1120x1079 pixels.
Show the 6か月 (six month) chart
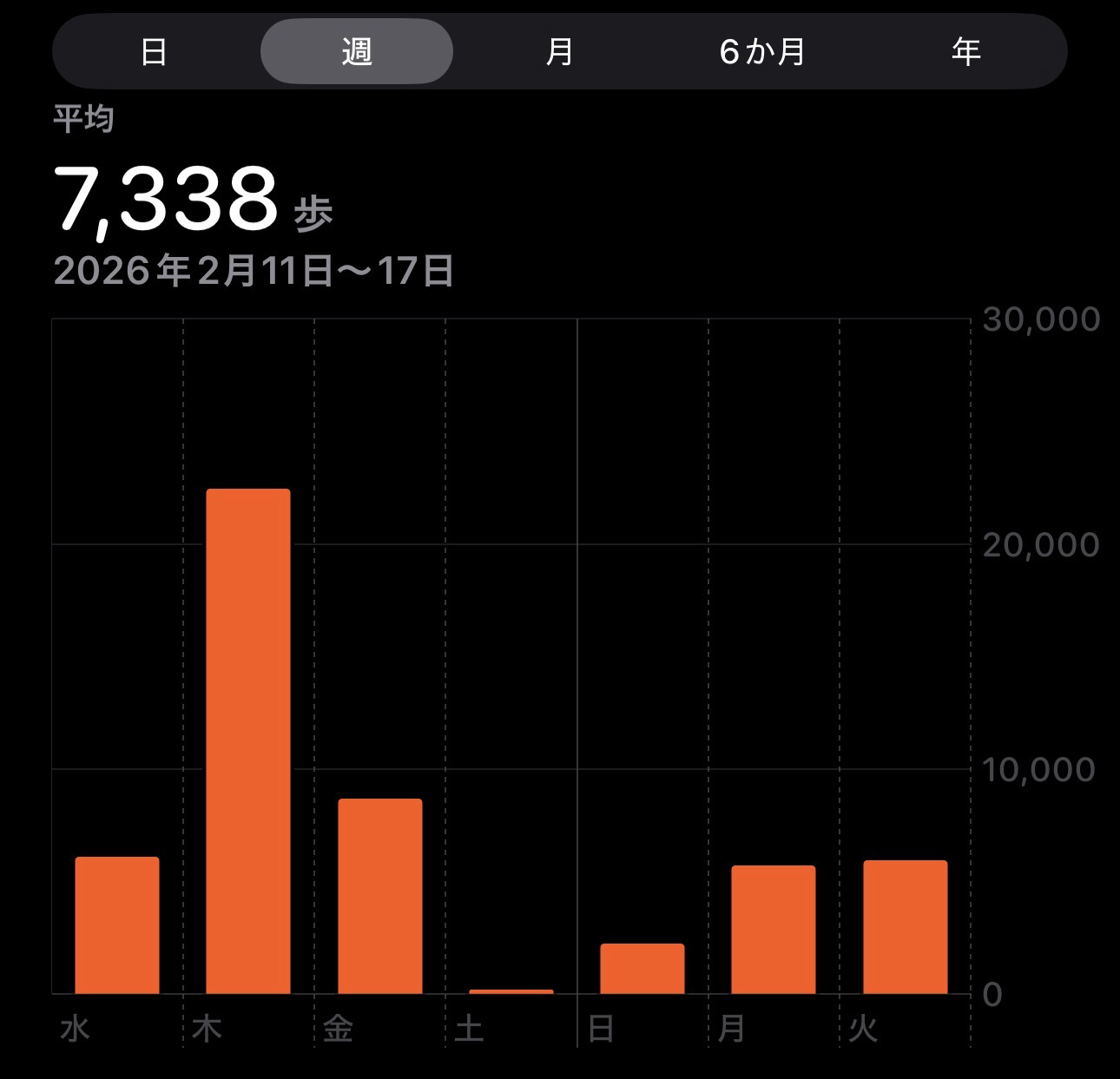762,52
